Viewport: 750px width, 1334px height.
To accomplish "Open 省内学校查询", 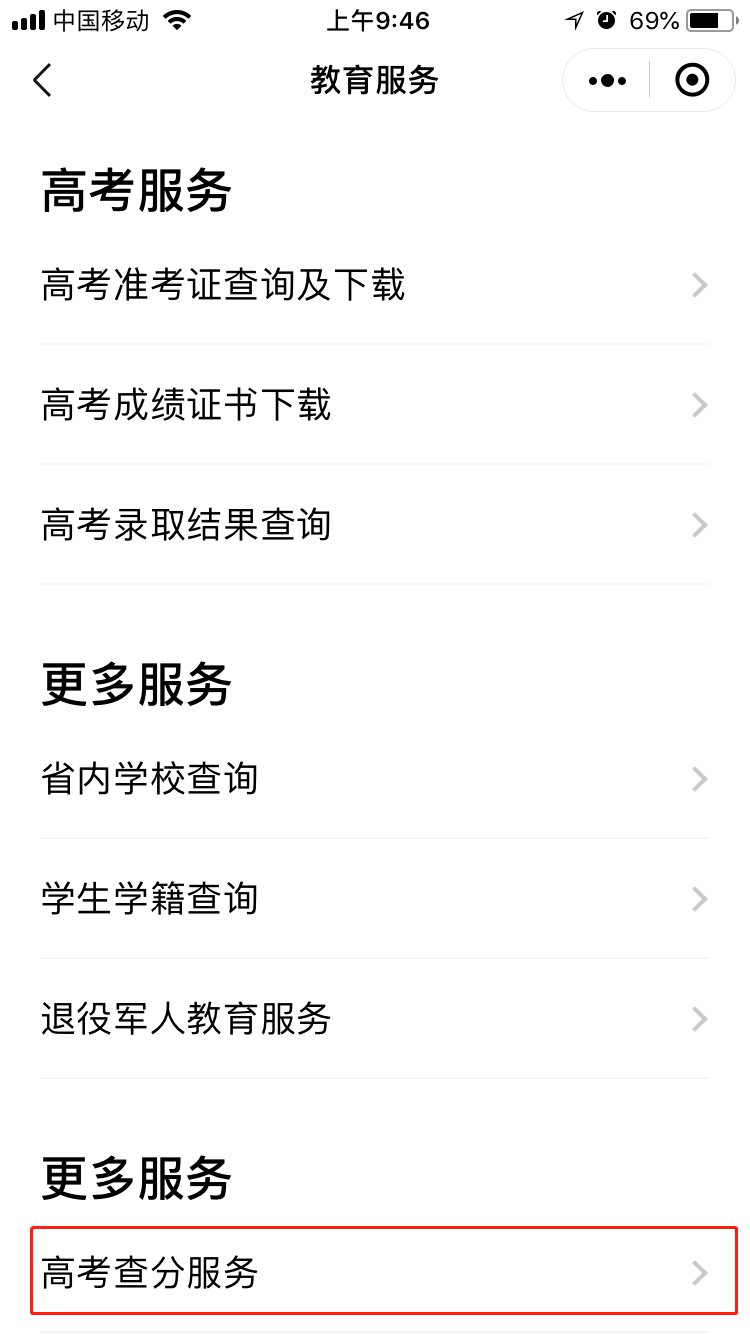I will pos(375,779).
